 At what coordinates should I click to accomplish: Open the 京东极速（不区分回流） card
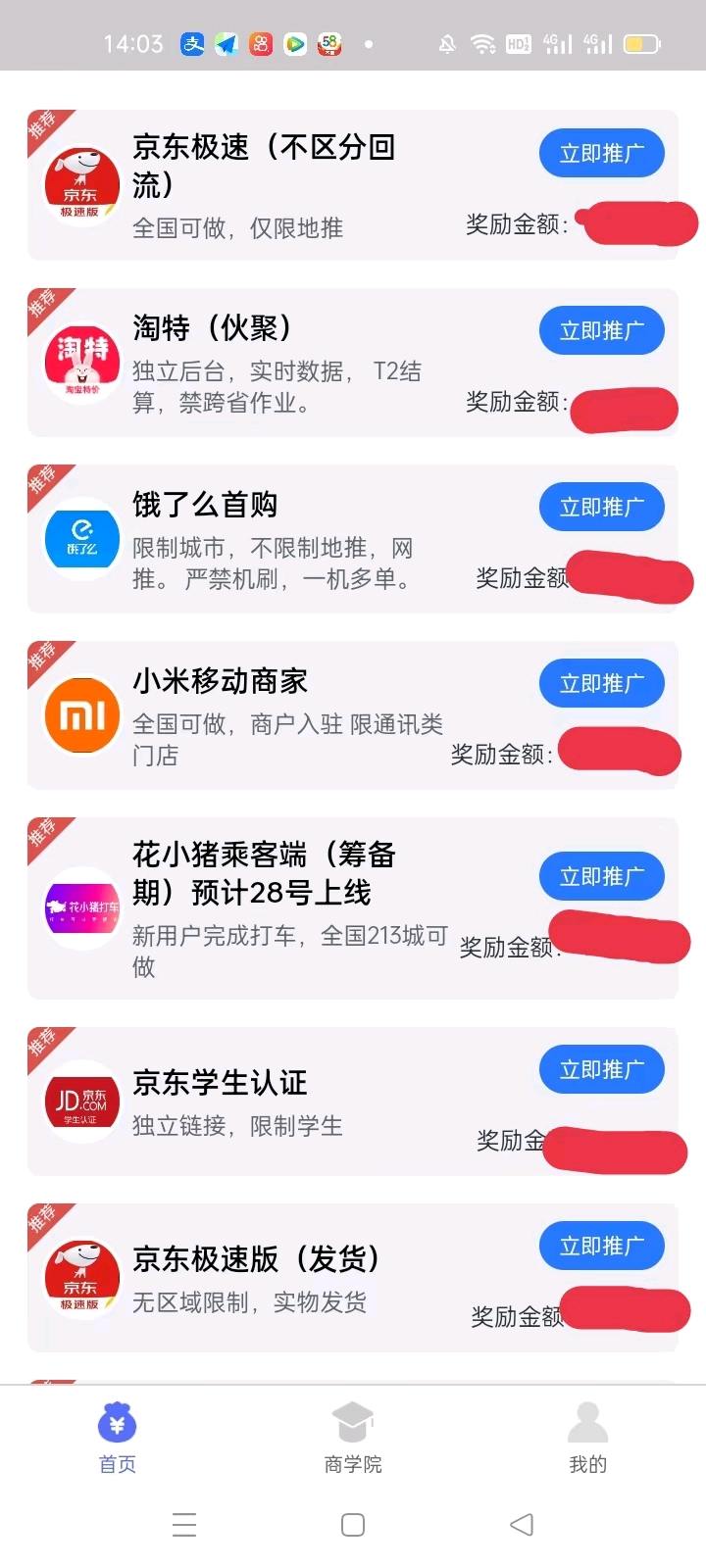(353, 185)
